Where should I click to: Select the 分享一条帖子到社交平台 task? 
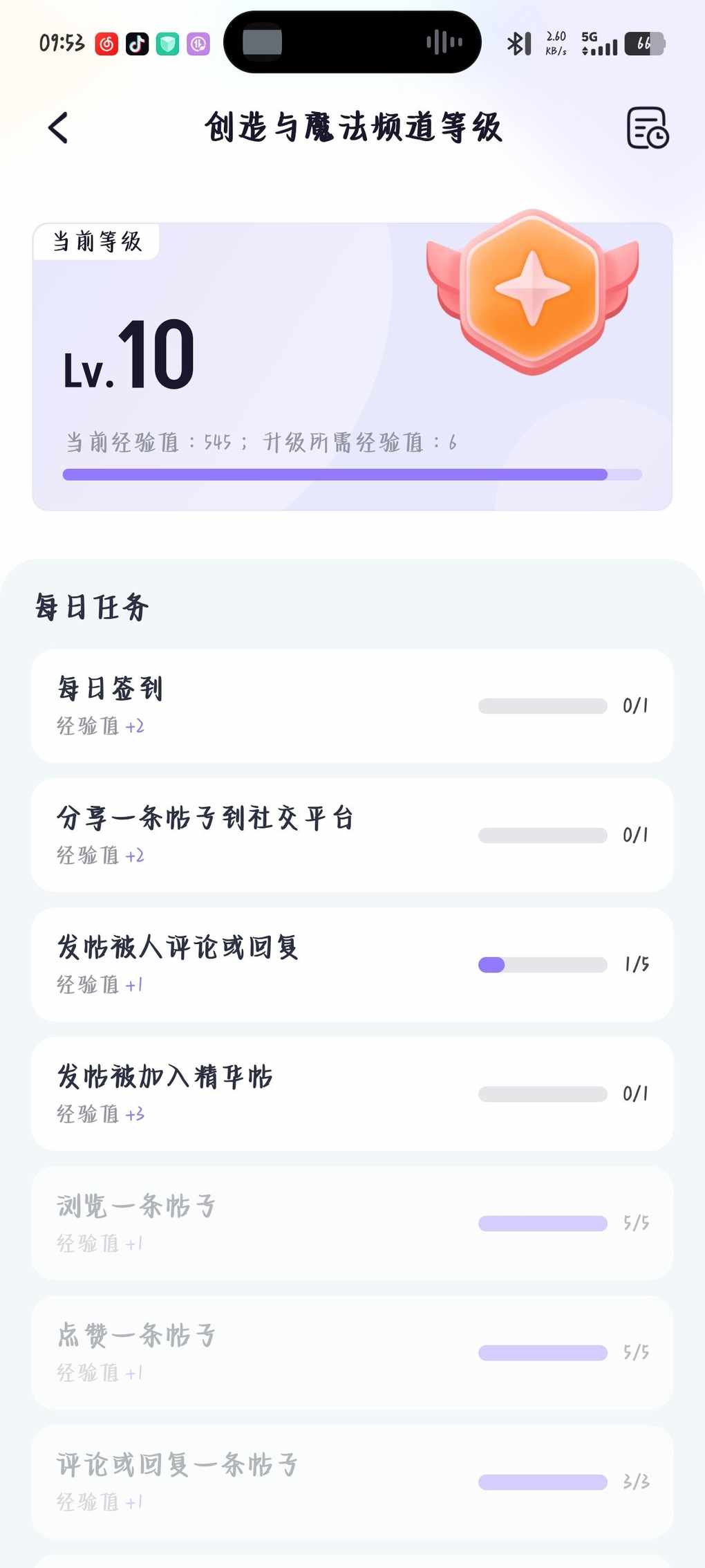pos(352,835)
